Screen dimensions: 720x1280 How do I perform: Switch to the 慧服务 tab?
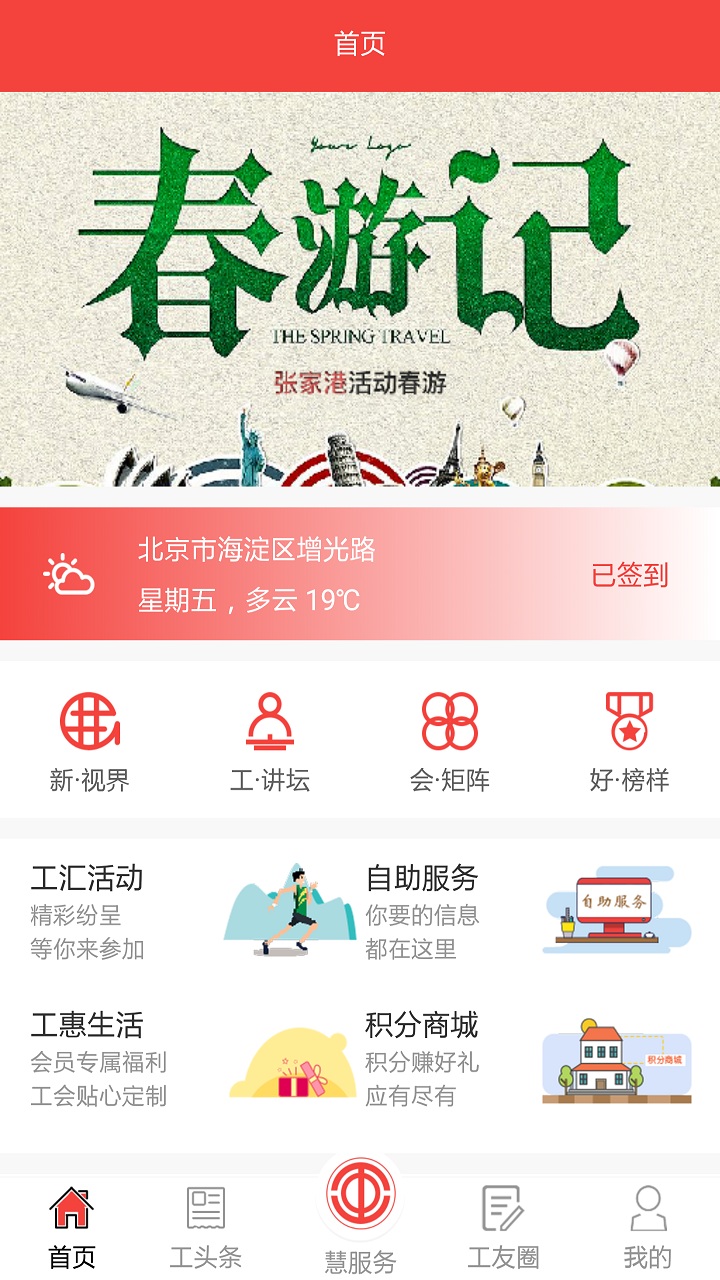tap(360, 1217)
